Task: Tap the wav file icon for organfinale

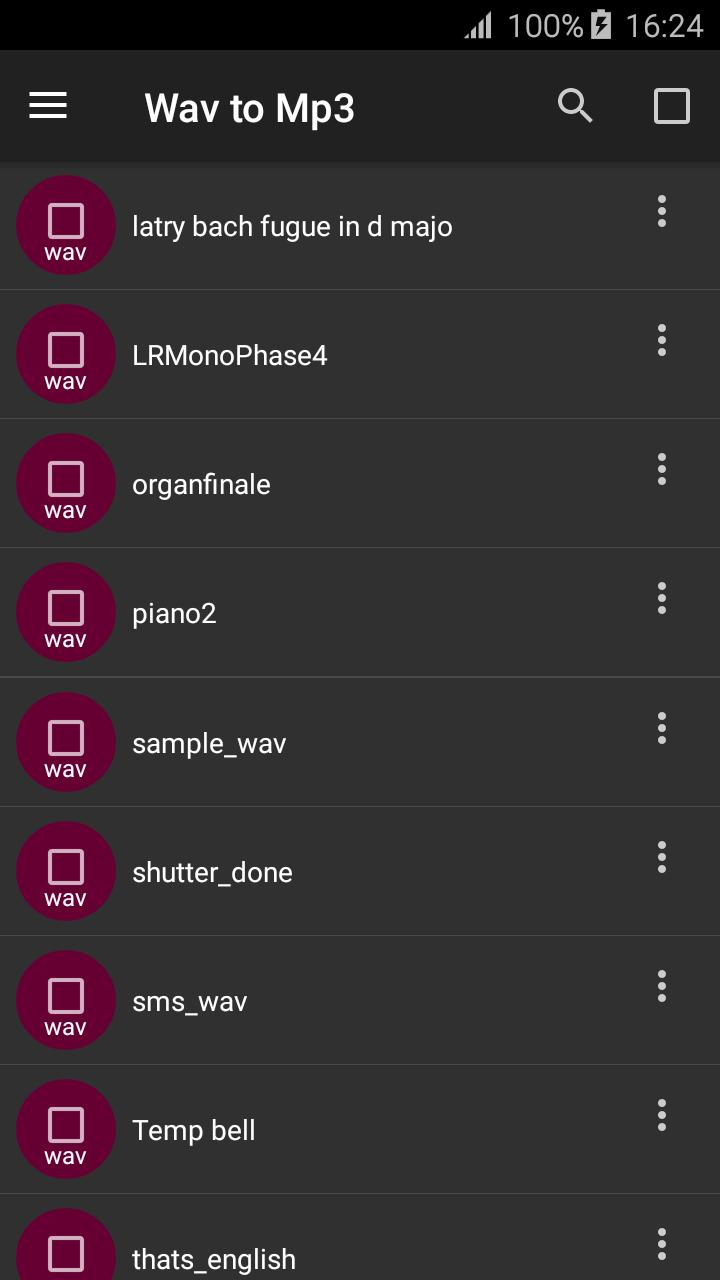Action: pos(66,483)
